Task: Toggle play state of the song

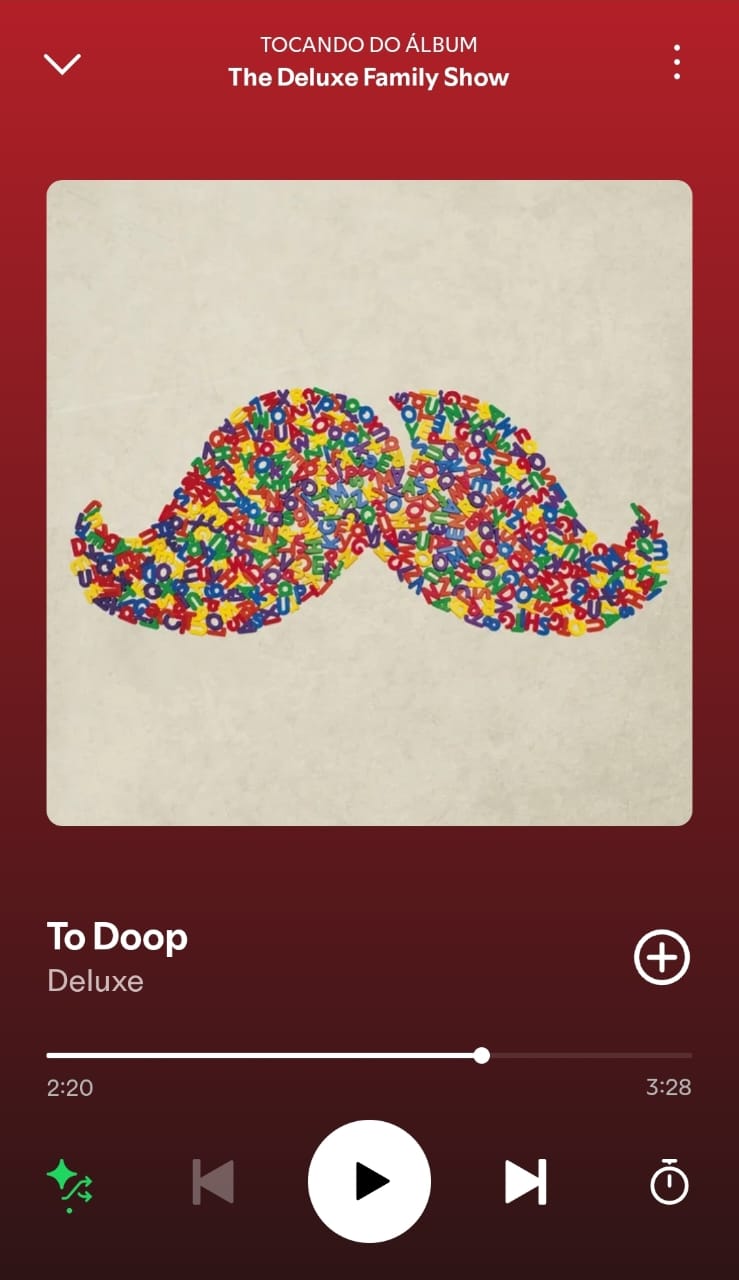Action: click(x=369, y=1180)
